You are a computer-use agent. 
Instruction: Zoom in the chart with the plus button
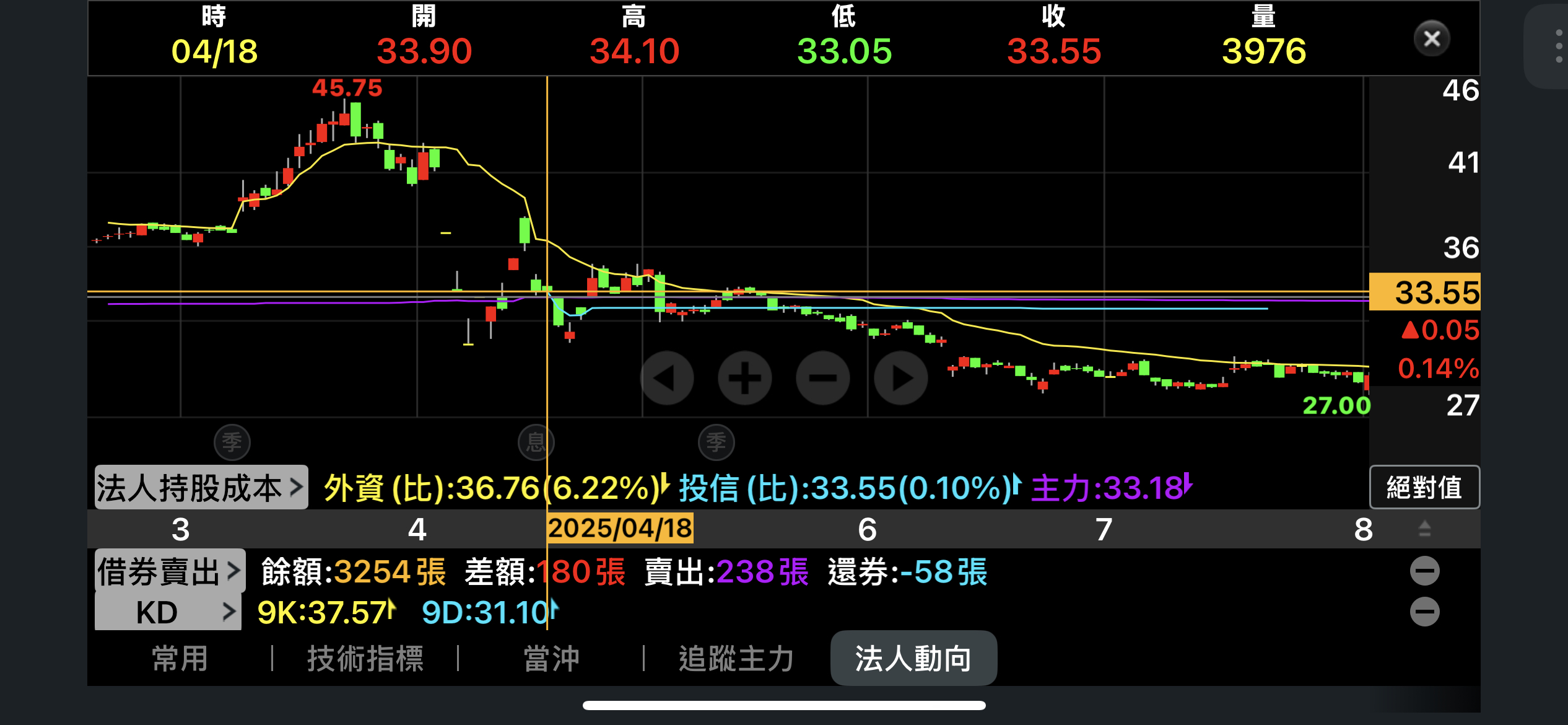(744, 378)
